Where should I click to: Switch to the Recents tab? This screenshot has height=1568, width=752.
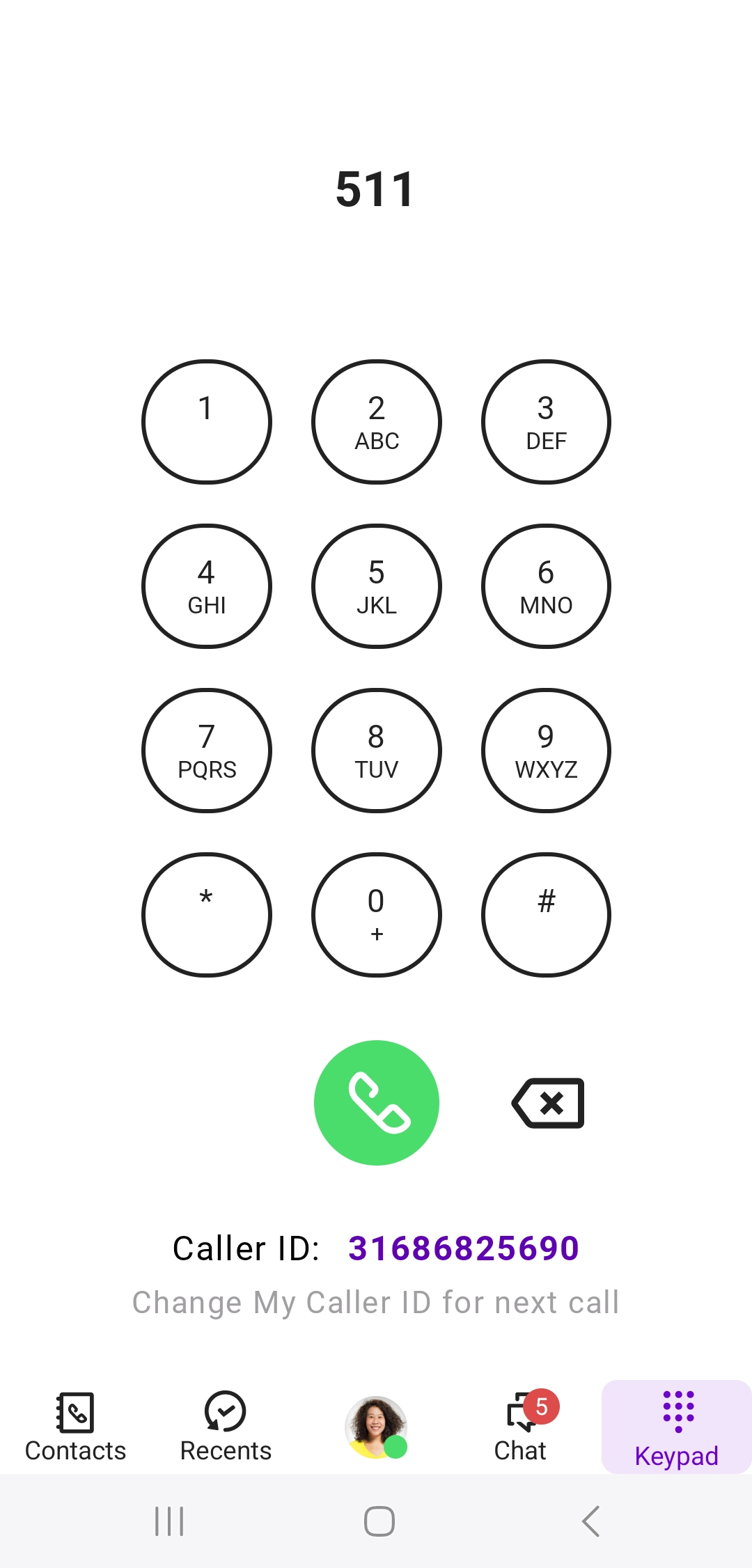coord(226,1427)
